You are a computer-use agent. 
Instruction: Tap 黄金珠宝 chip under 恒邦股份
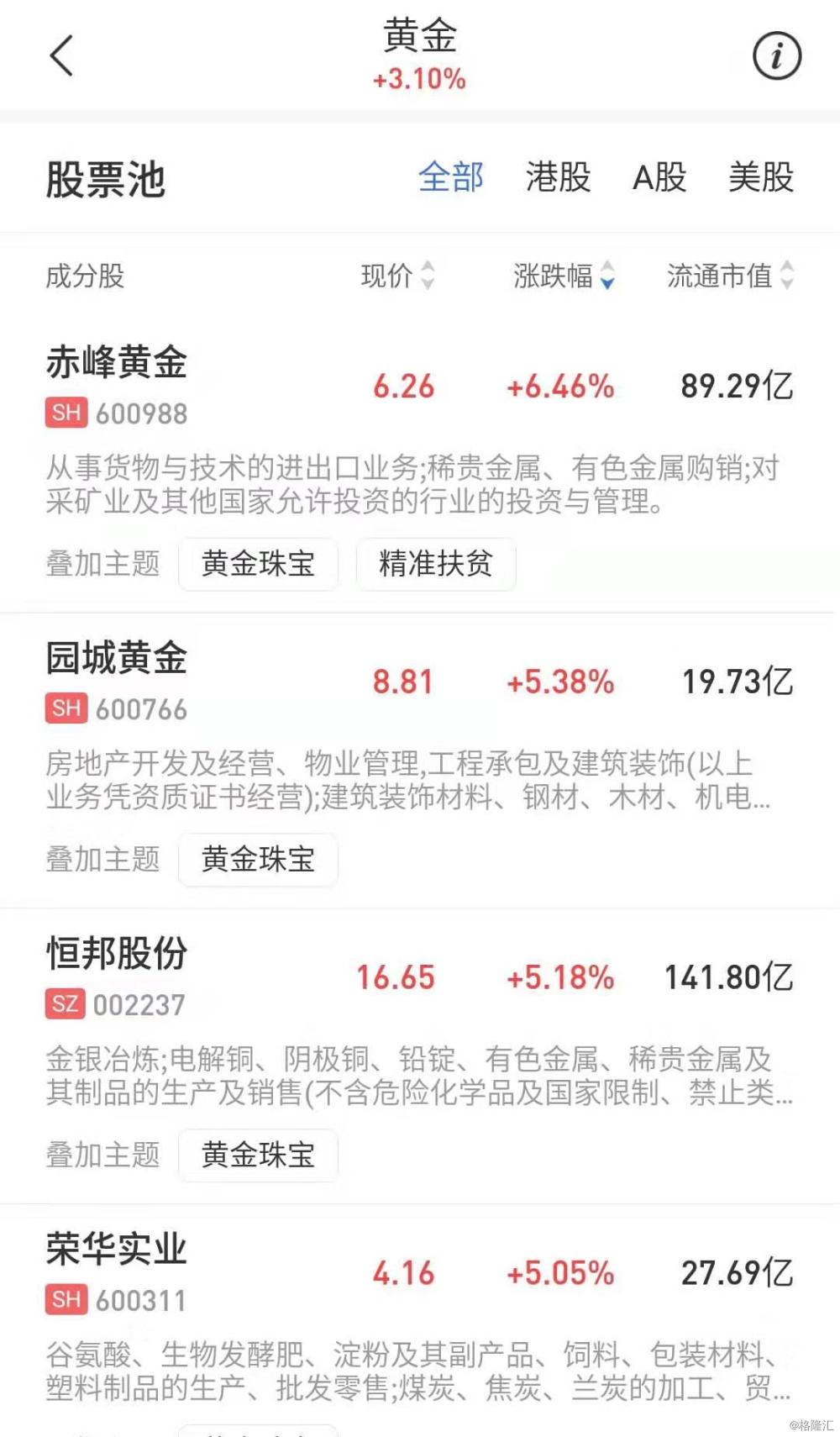pyautogui.click(x=258, y=1155)
